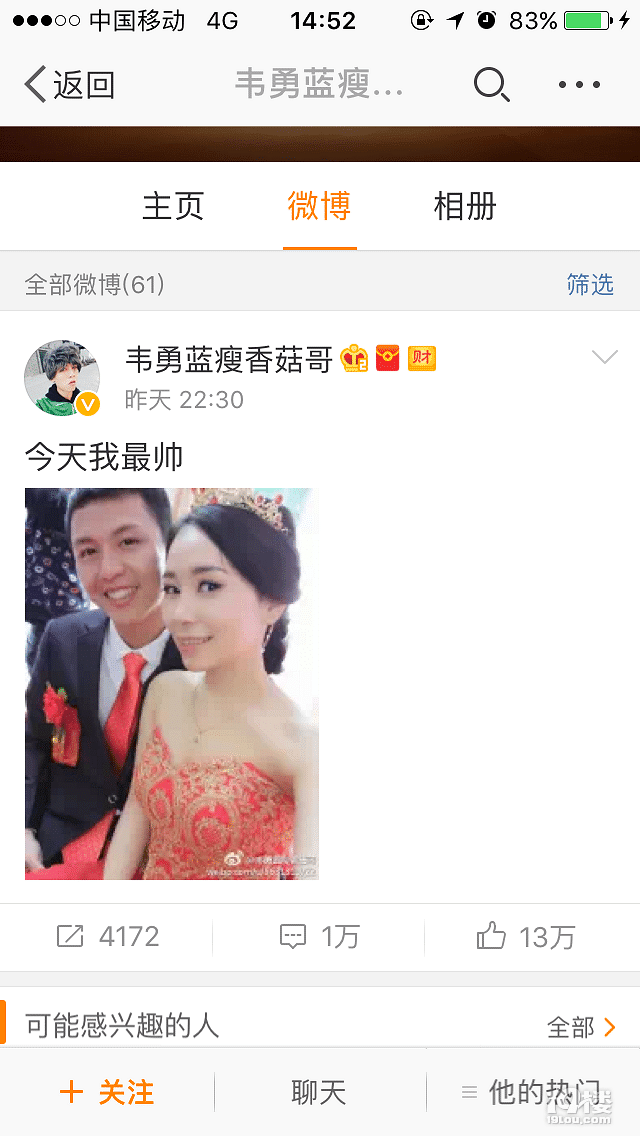This screenshot has height=1136, width=640.
Task: Open the 他的热门 menu
Action: tap(532, 1092)
